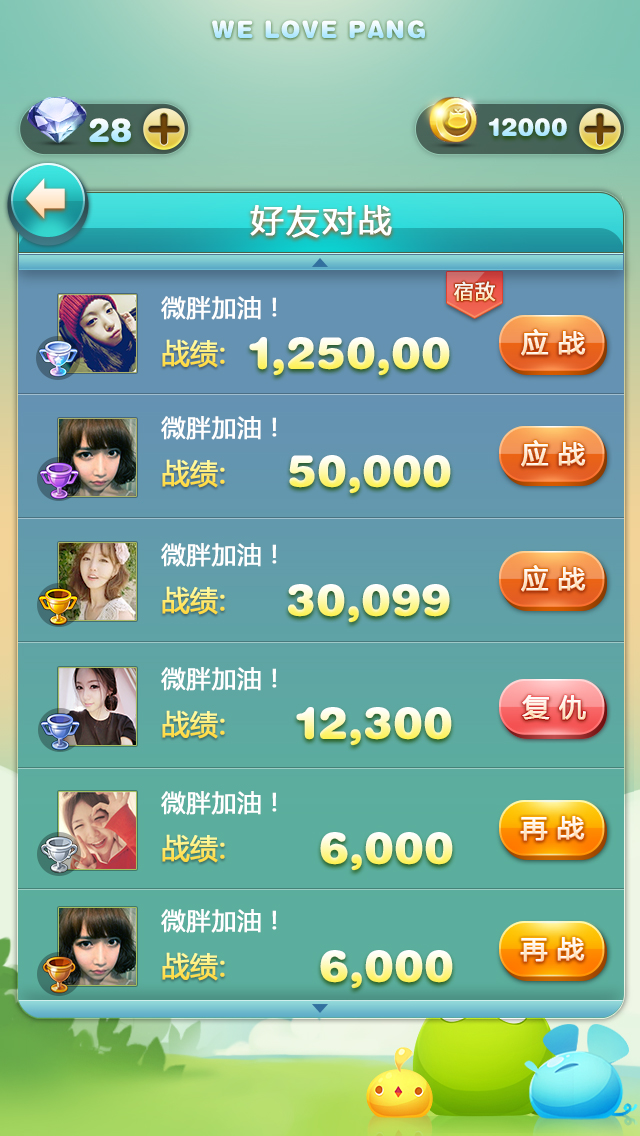Go back with the arrow button
640x1136 pixels.
(x=47, y=202)
